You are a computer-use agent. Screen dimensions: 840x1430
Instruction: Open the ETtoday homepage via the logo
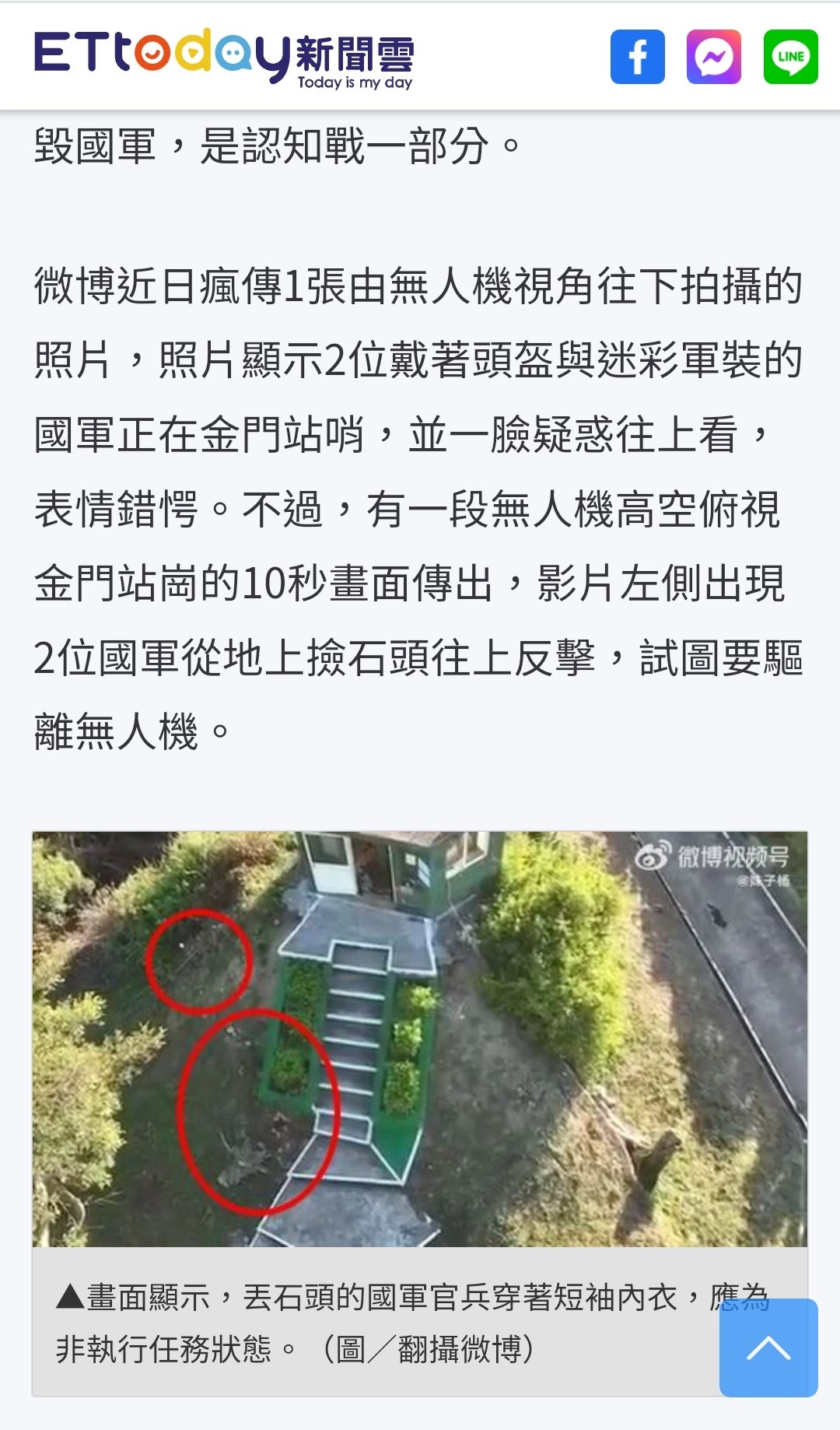click(x=224, y=57)
